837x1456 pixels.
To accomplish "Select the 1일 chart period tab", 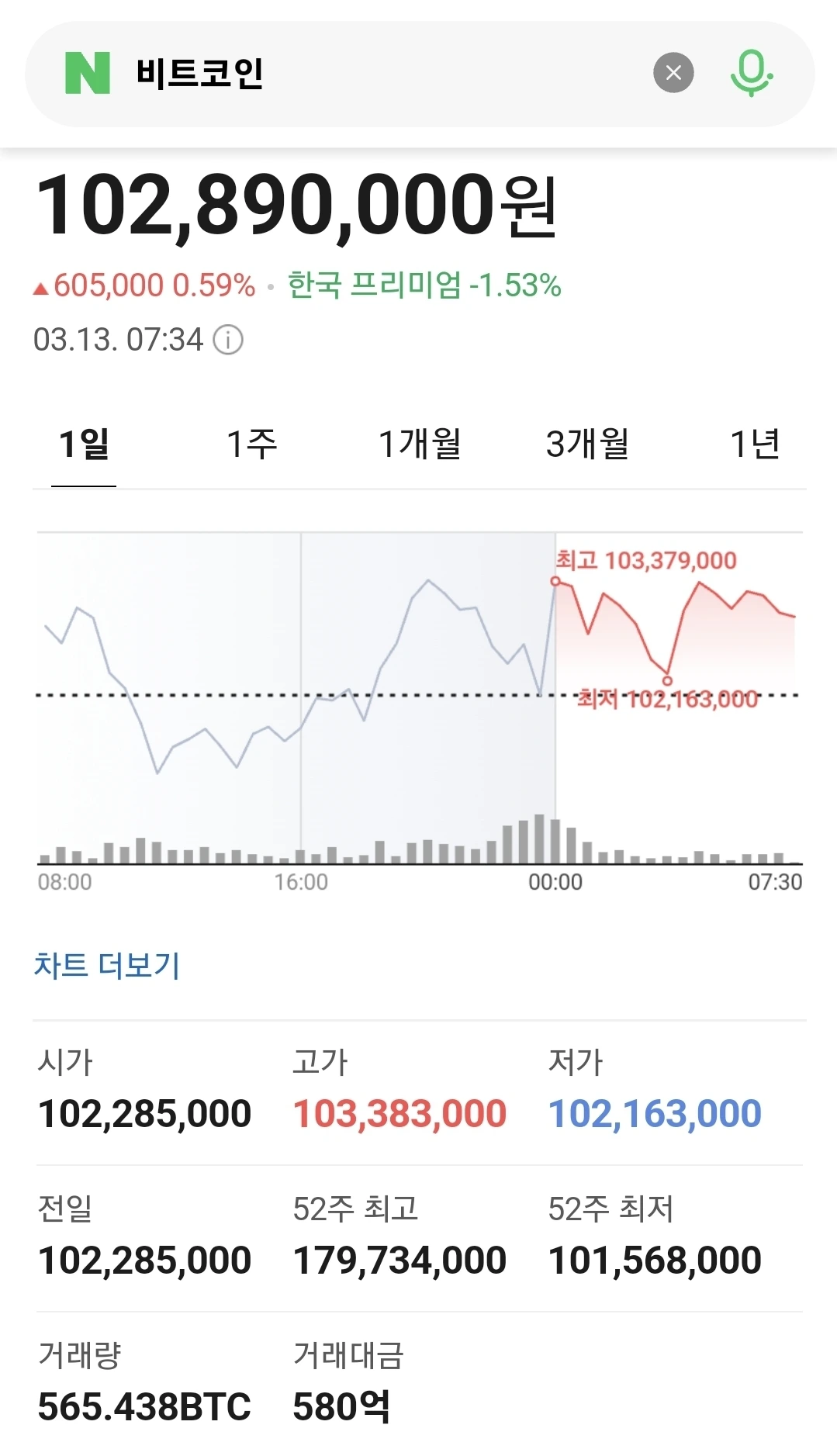I will pos(84,444).
